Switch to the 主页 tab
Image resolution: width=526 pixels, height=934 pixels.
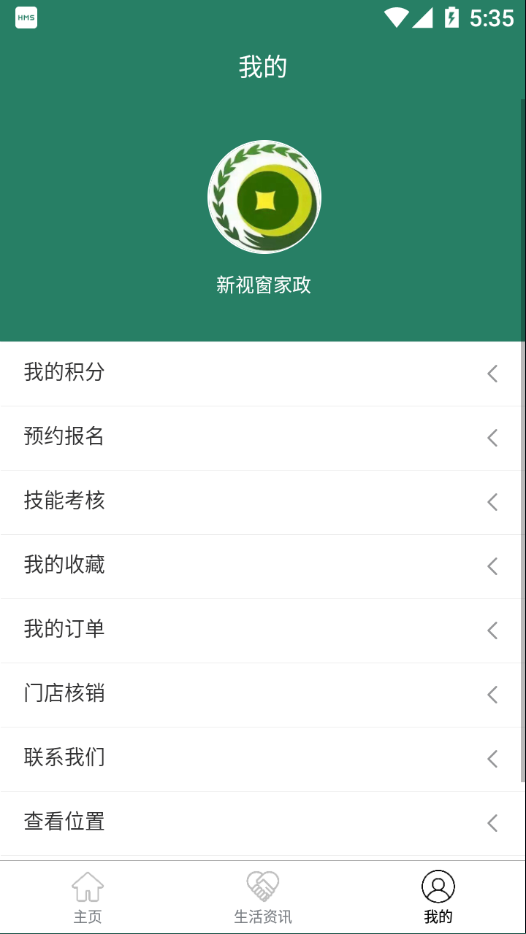tap(88, 897)
